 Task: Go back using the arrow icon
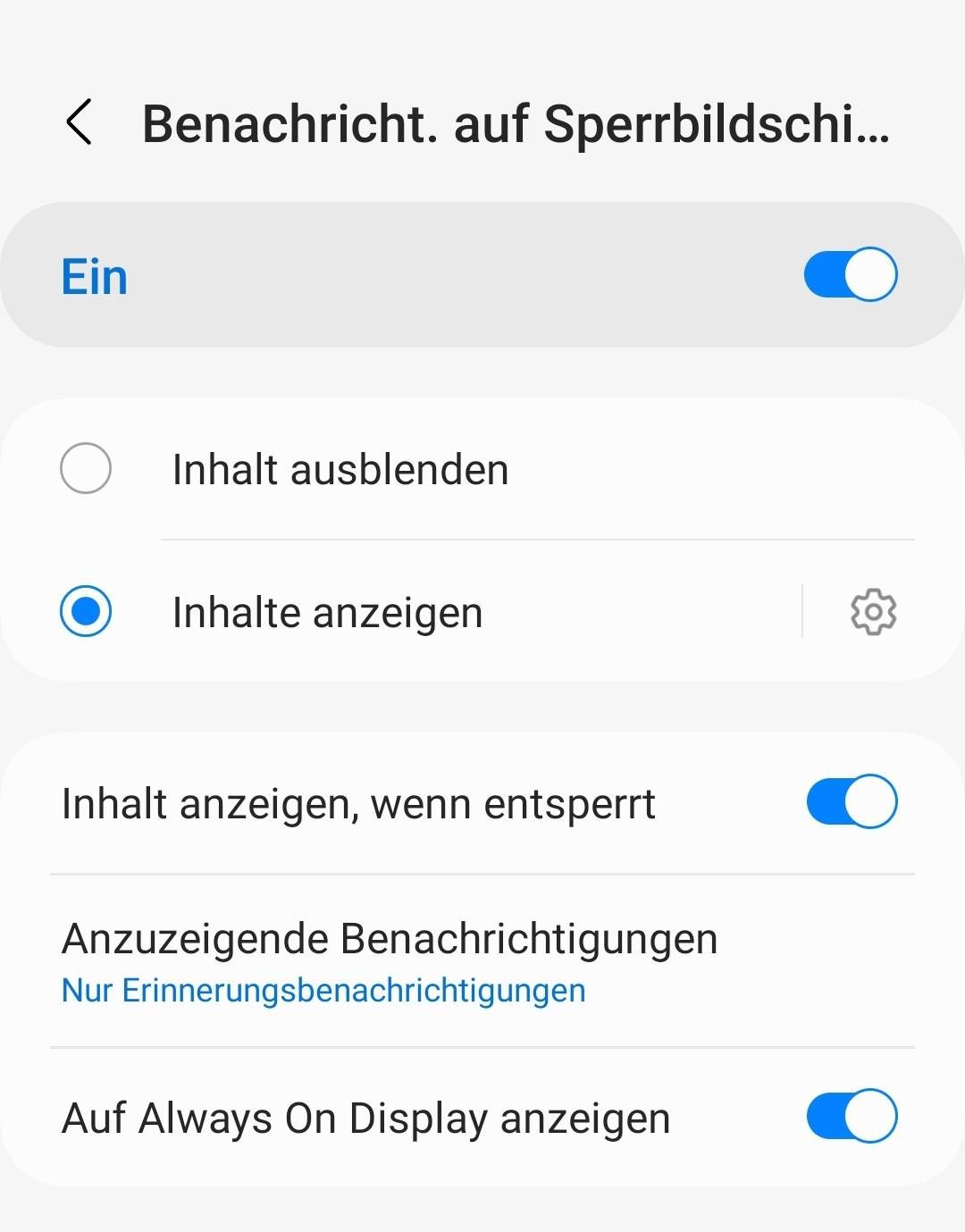pos(80,122)
